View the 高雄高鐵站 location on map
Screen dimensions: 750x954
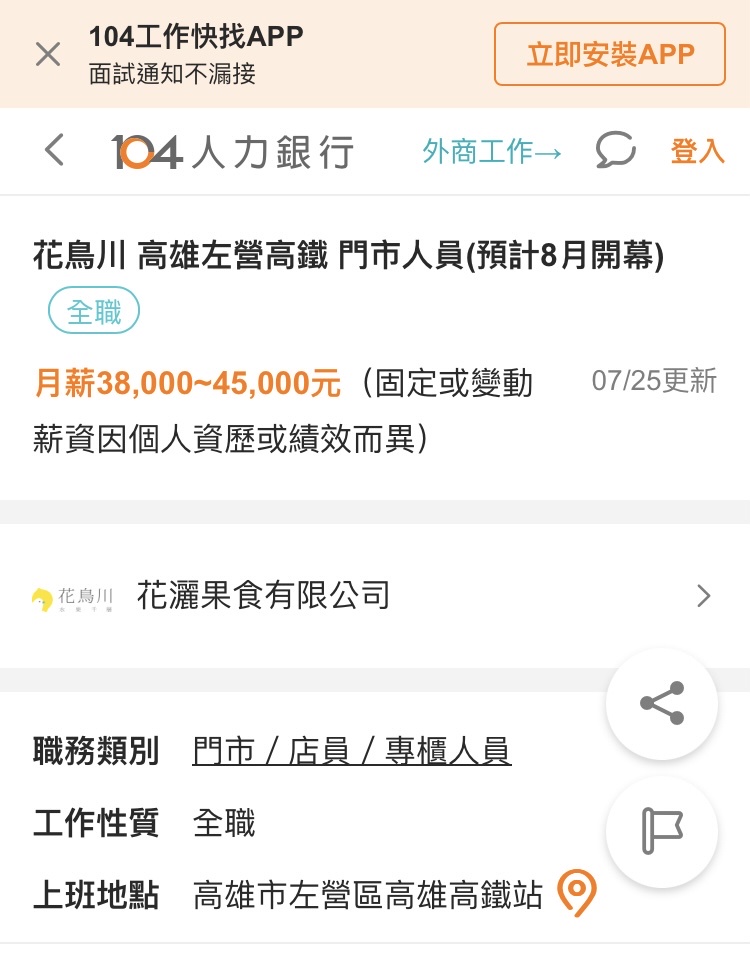click(x=576, y=894)
